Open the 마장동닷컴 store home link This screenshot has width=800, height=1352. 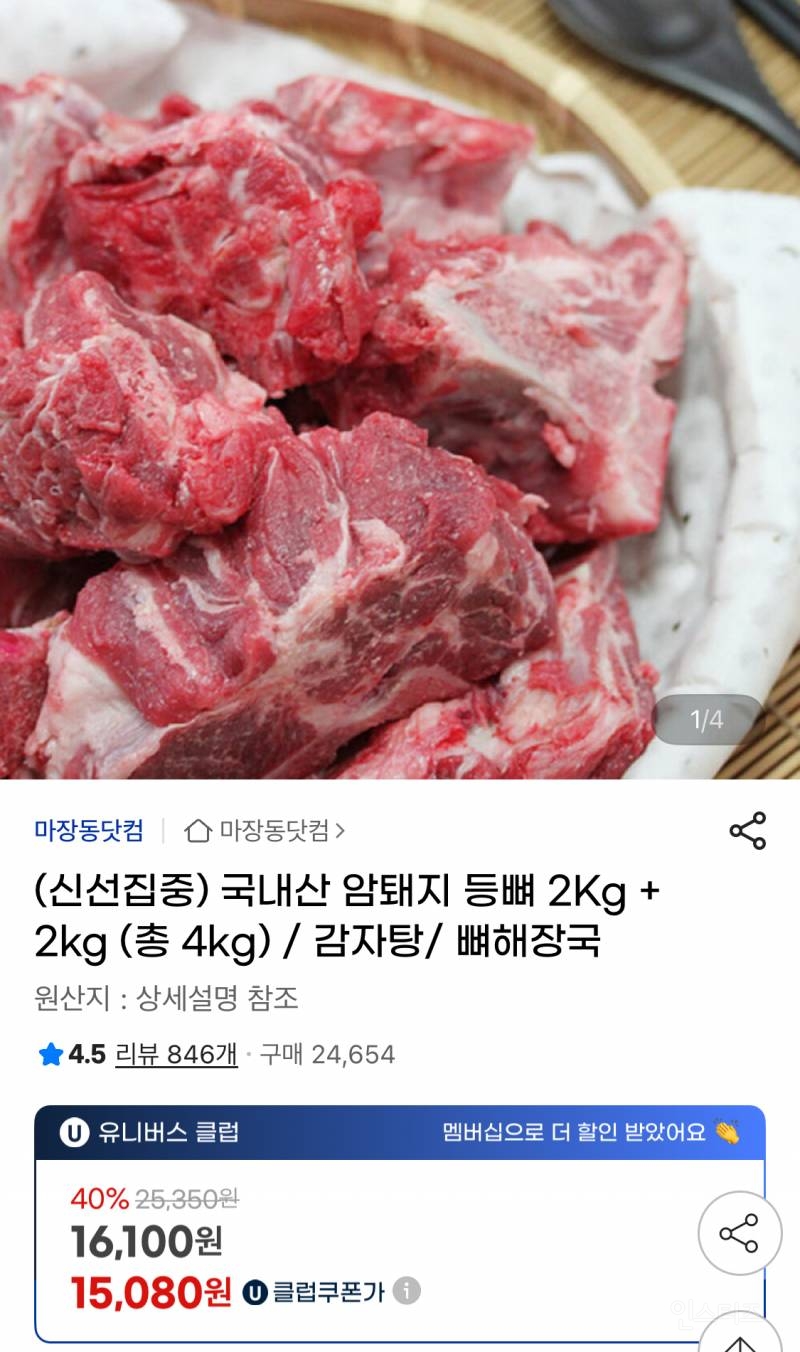(266, 830)
